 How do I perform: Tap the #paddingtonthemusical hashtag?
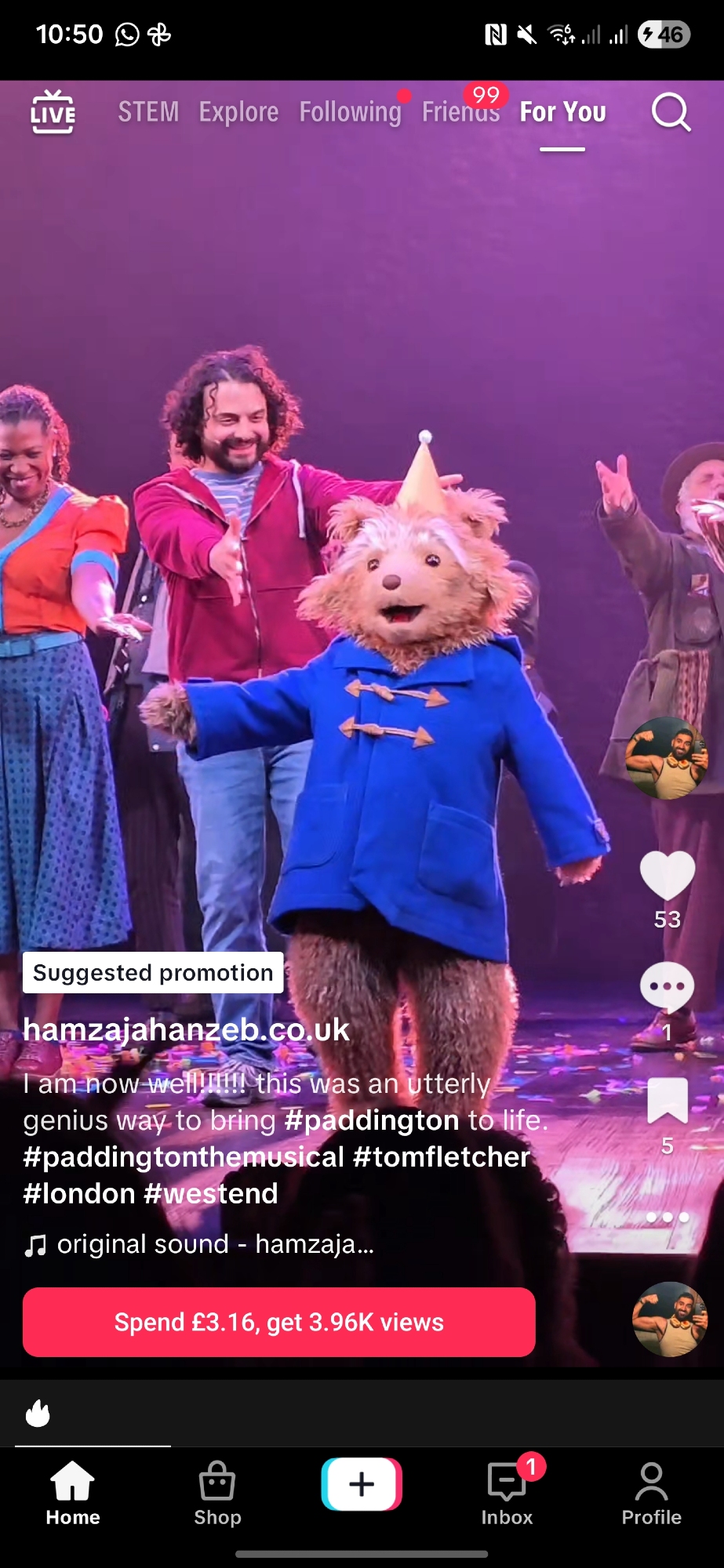(184, 1157)
